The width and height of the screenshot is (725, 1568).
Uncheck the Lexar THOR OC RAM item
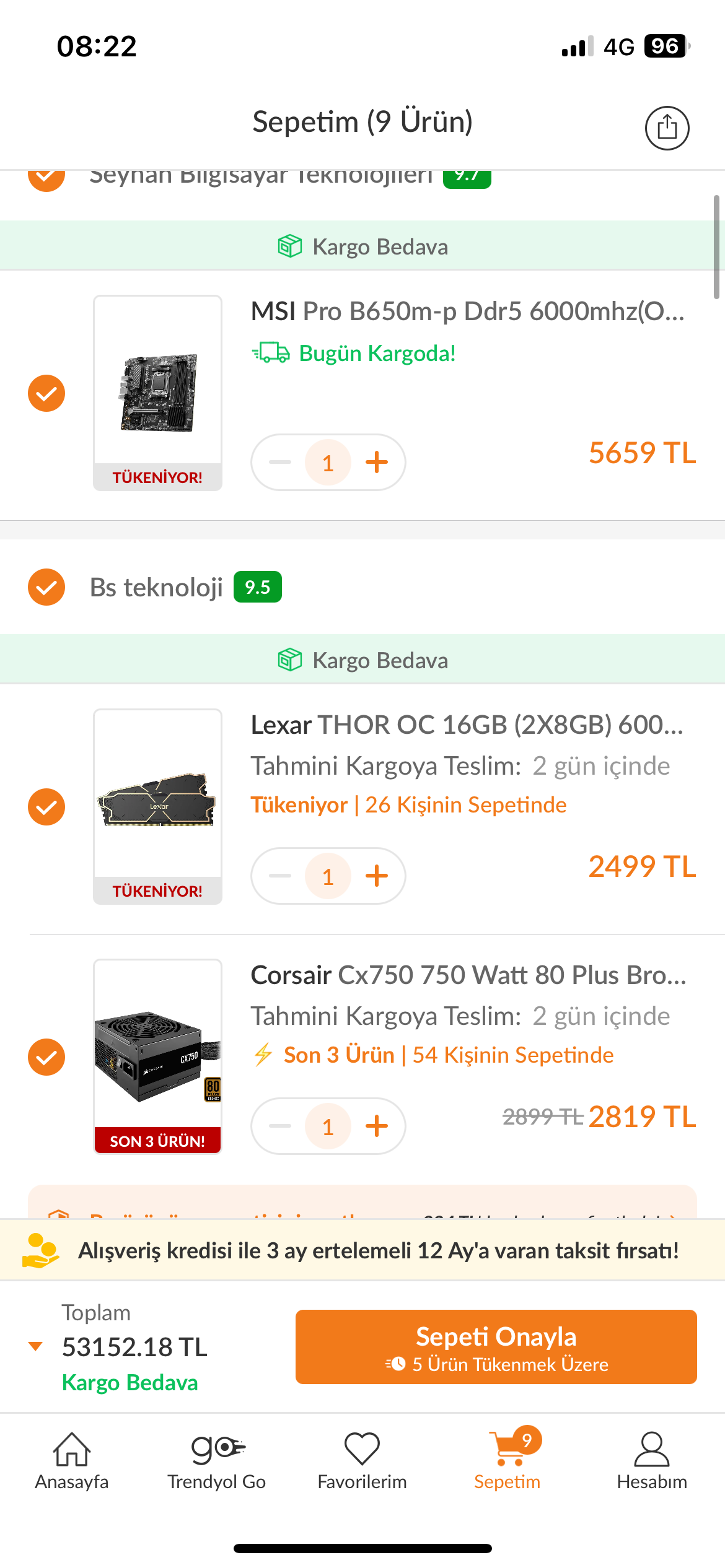pos(46,807)
